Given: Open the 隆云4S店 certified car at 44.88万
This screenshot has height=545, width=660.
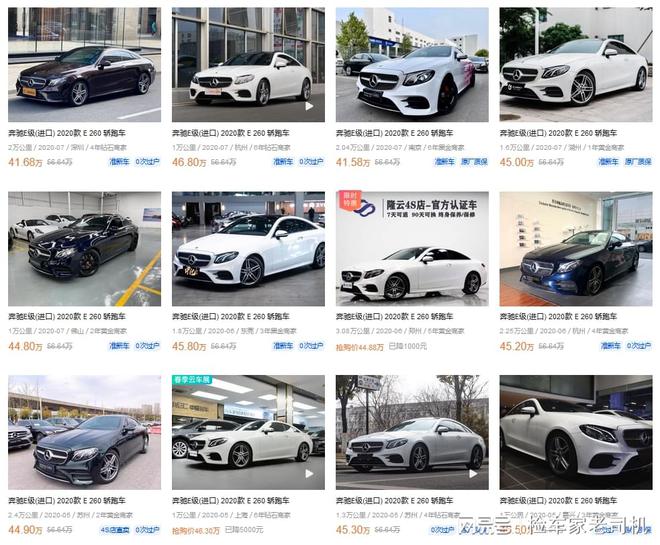Looking at the screenshot, I should click(x=412, y=248).
